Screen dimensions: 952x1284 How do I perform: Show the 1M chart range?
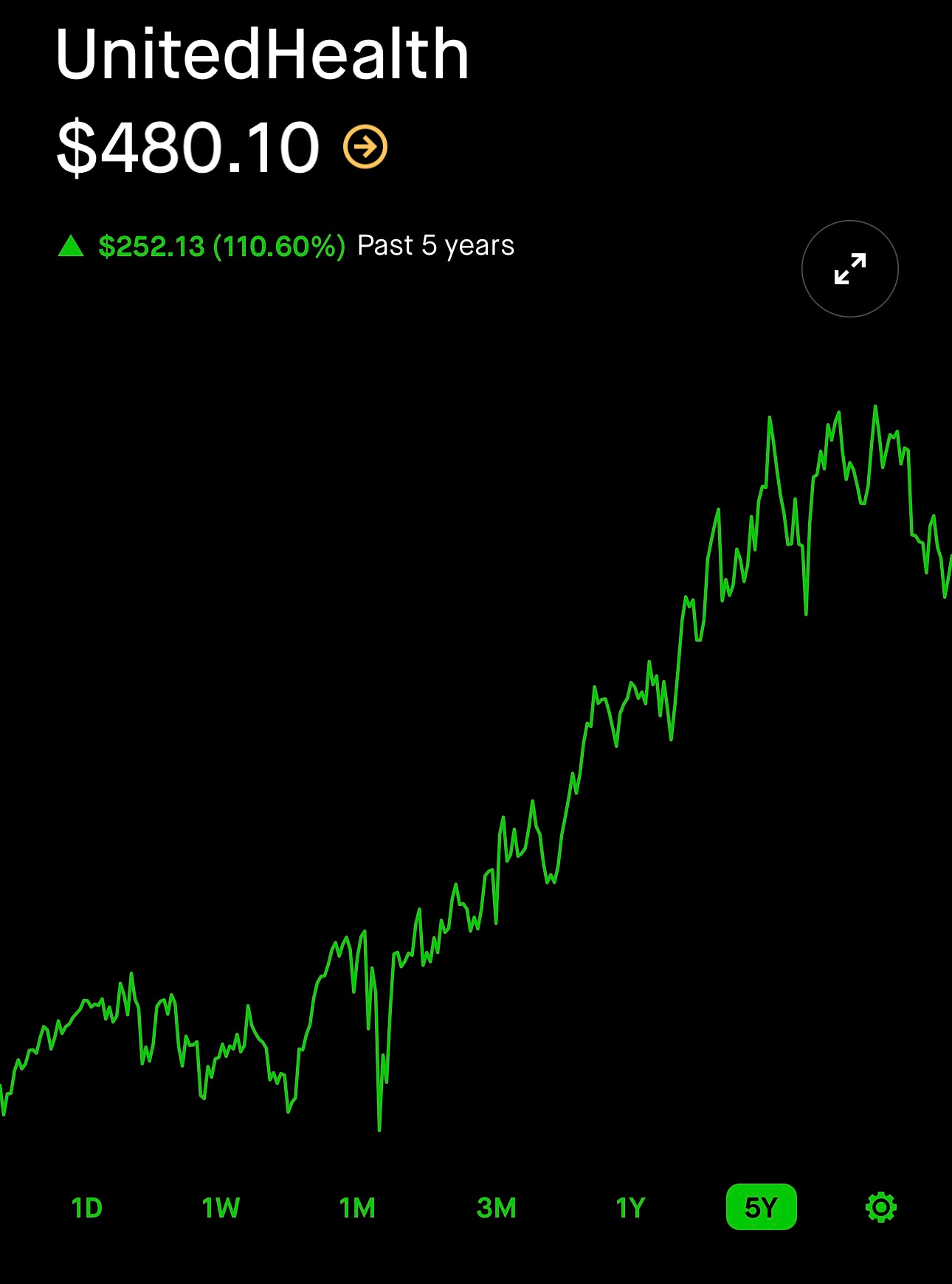point(357,1208)
